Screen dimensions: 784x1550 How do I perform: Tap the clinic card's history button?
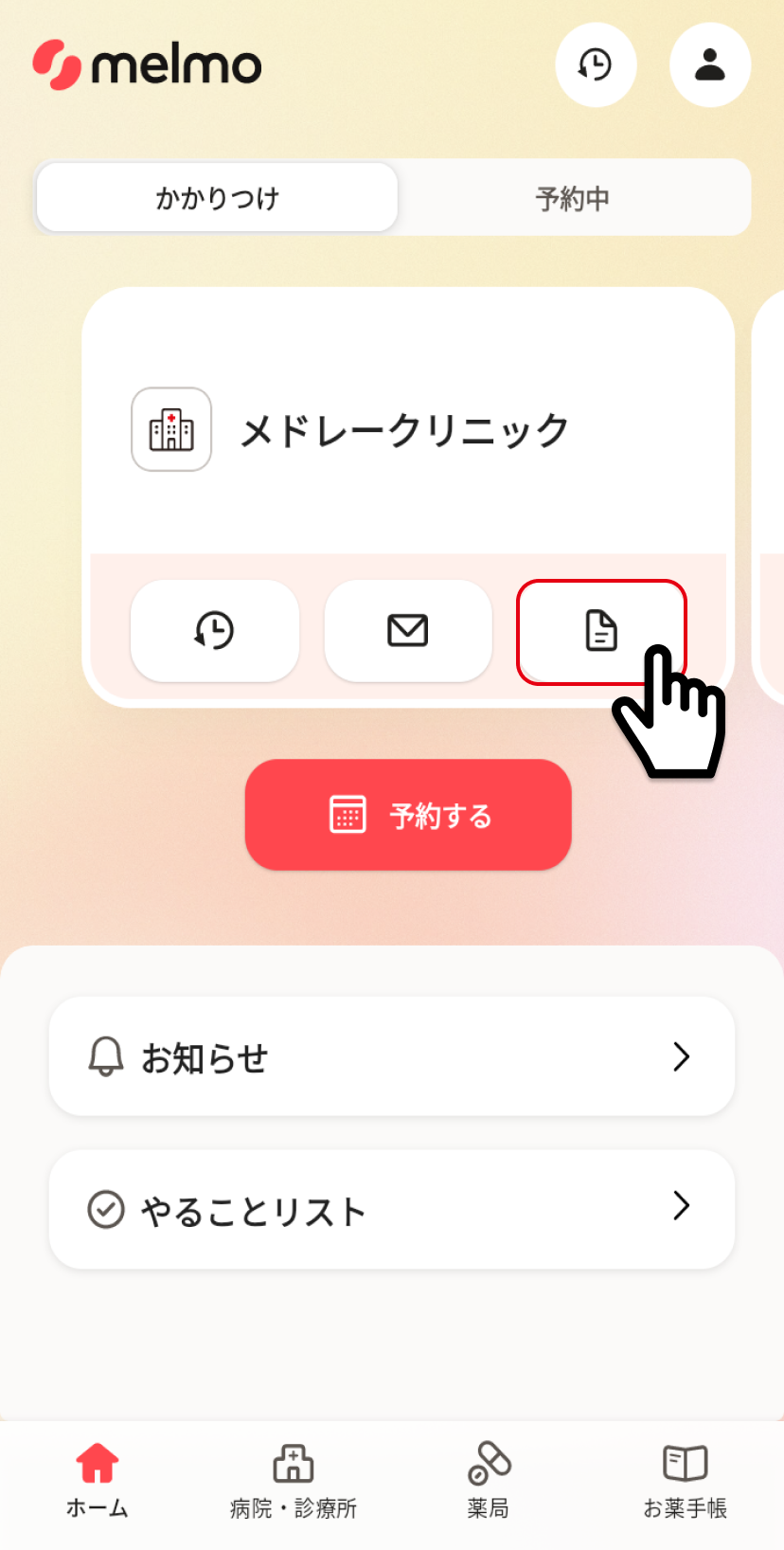click(x=215, y=631)
